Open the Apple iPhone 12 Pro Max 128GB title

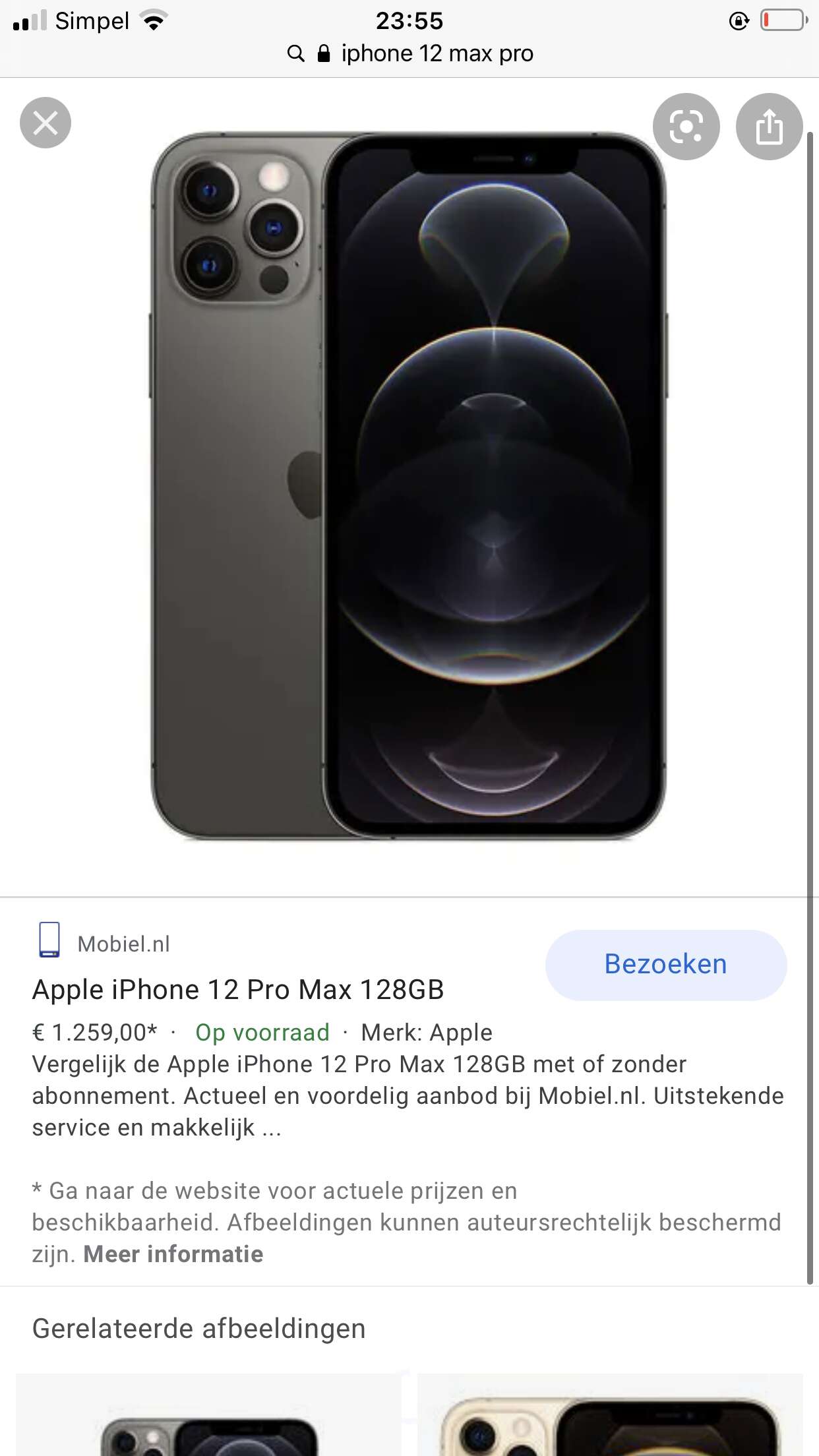[238, 990]
